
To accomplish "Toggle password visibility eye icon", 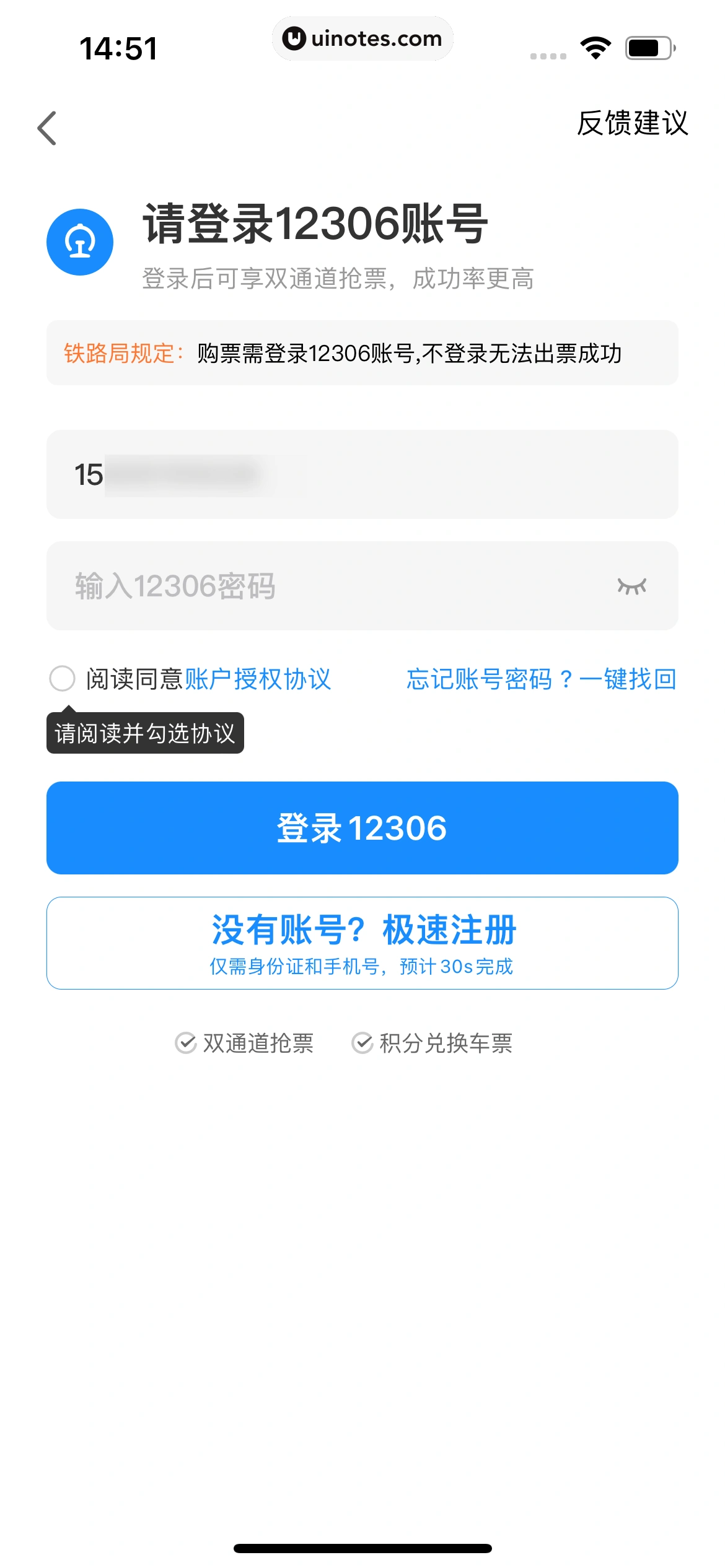I will [631, 586].
